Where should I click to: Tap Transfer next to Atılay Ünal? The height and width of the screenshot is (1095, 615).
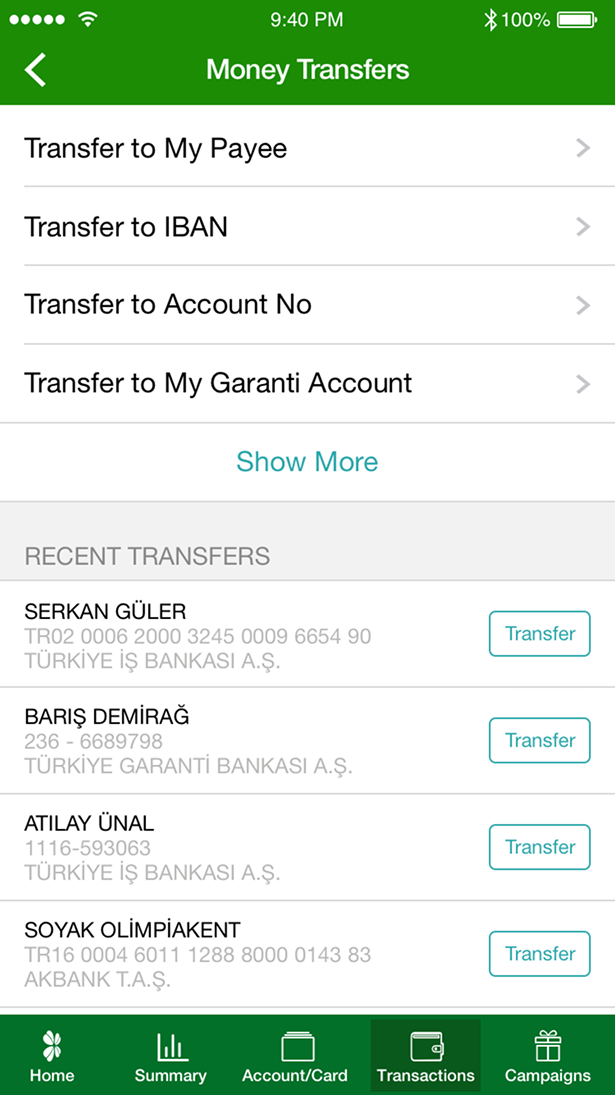539,847
